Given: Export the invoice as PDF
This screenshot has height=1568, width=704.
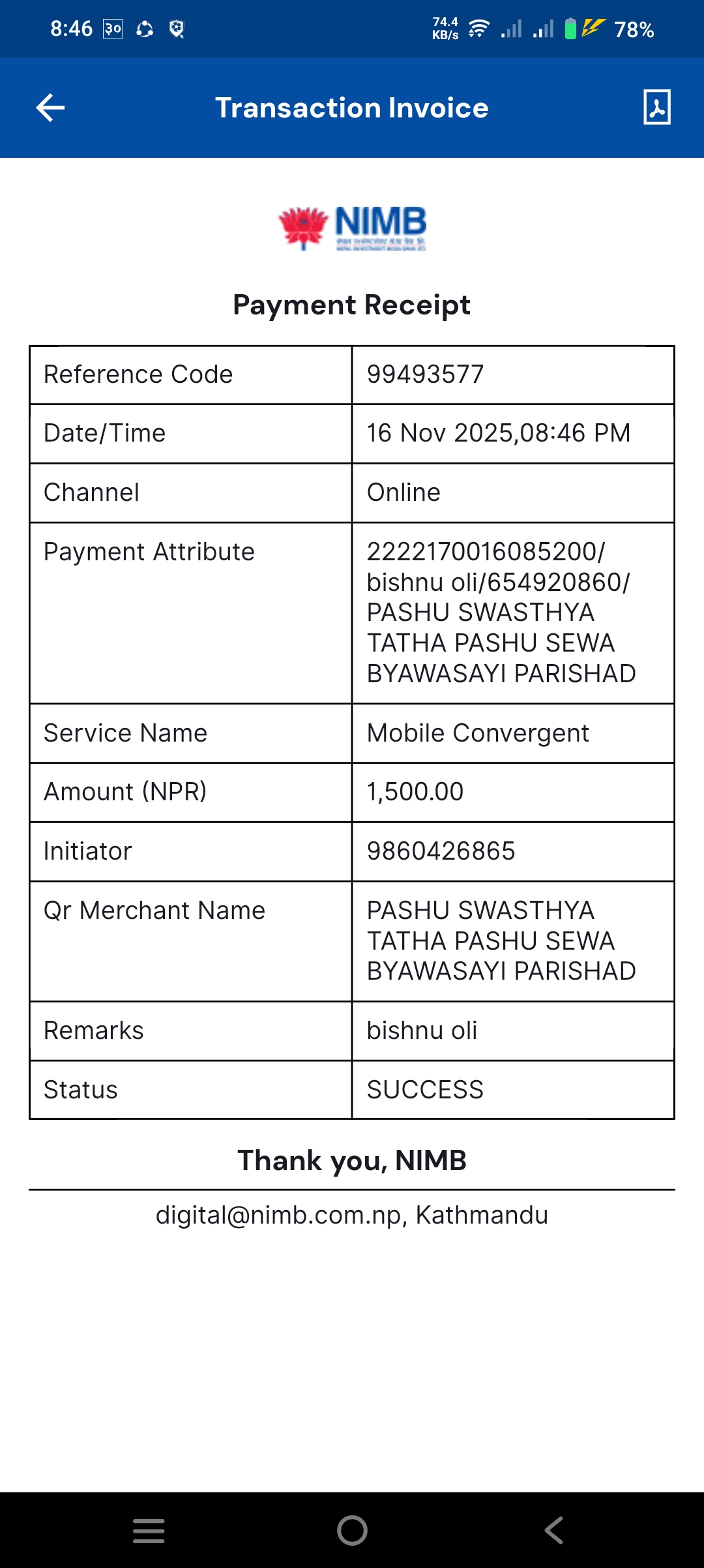Looking at the screenshot, I should (657, 107).
